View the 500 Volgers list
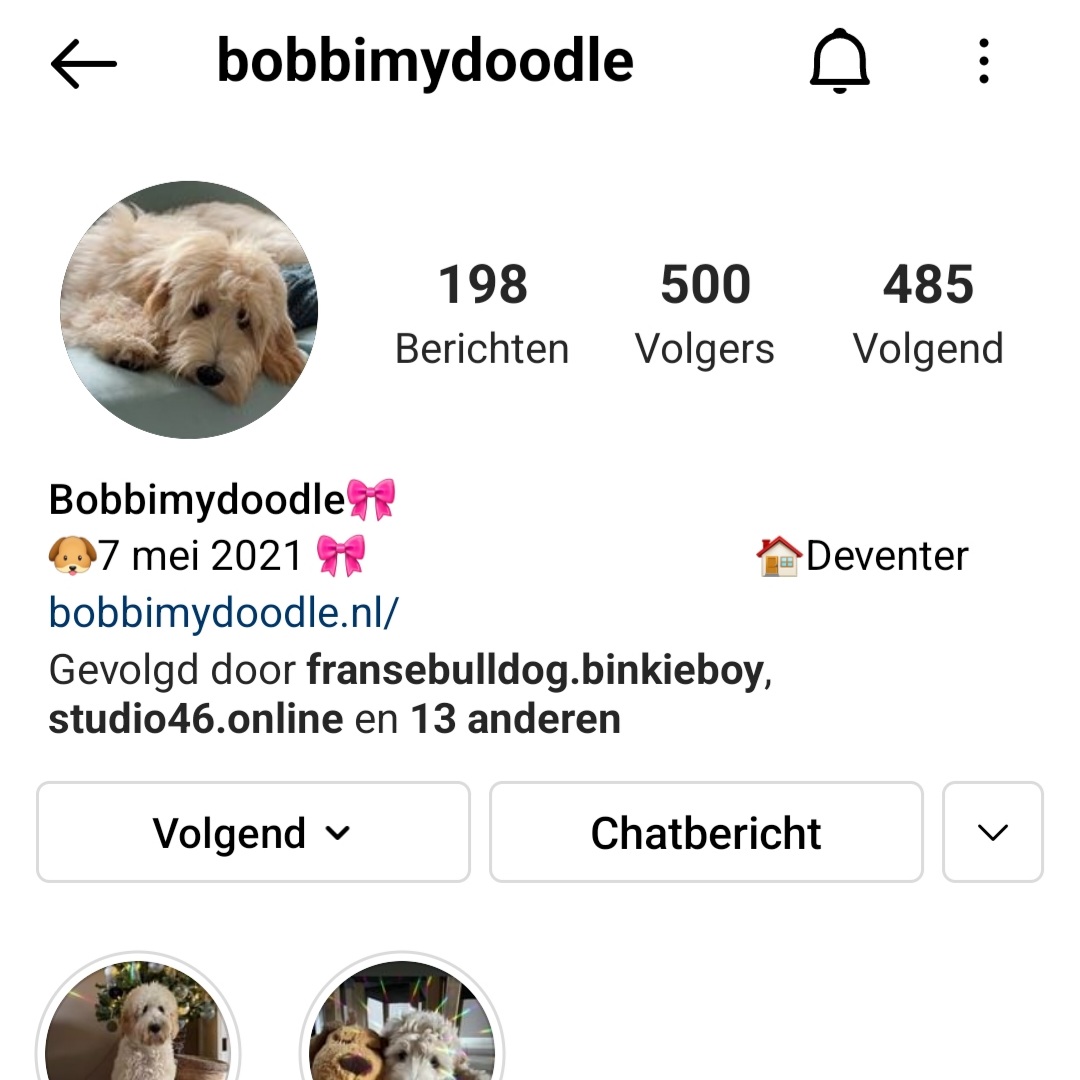This screenshot has height=1080, width=1080. pyautogui.click(x=705, y=313)
